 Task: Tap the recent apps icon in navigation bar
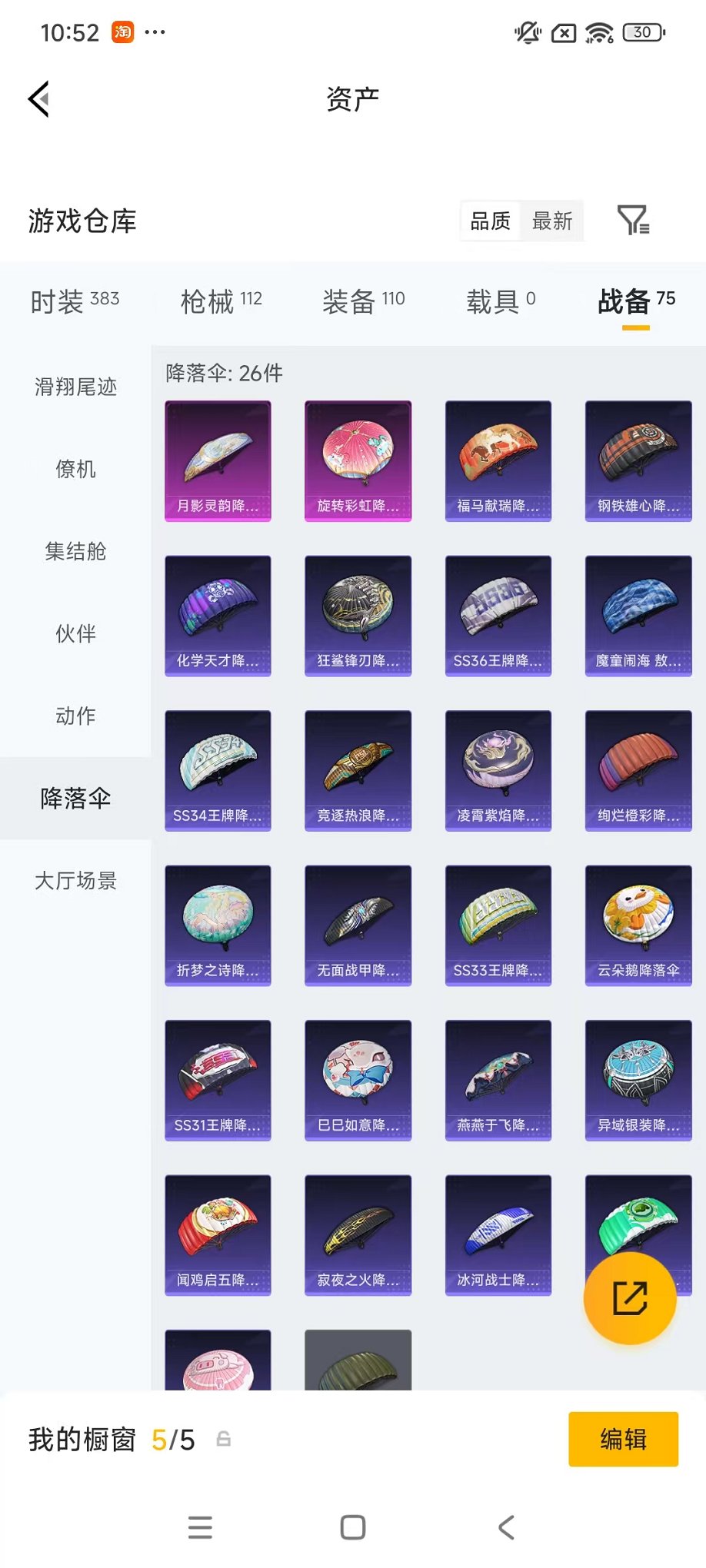[x=200, y=1527]
